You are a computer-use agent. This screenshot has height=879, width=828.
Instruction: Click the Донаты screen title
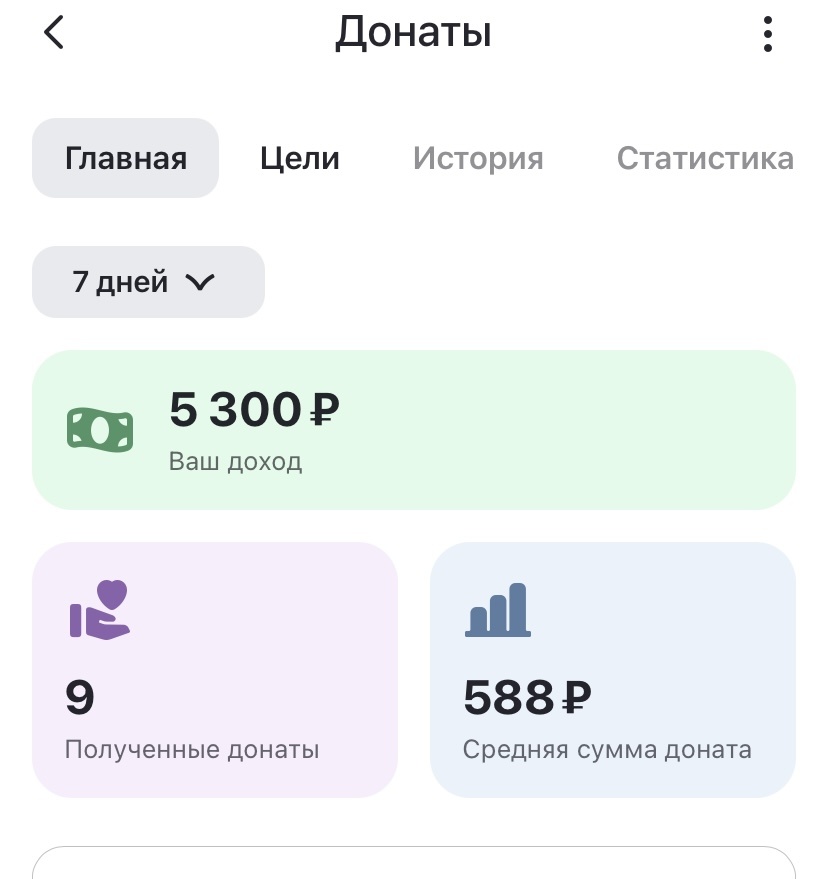[x=414, y=30]
